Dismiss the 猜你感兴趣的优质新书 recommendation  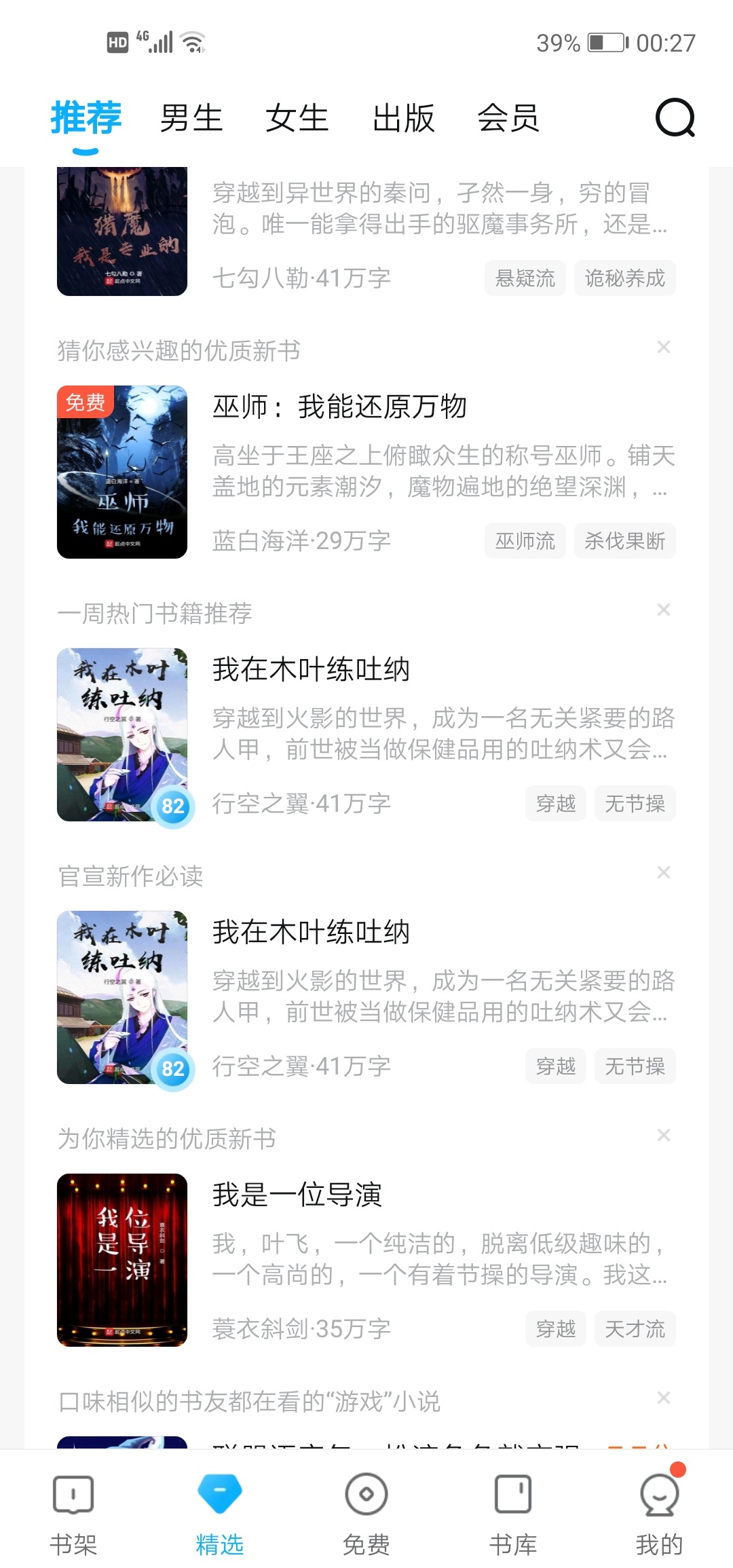point(664,348)
